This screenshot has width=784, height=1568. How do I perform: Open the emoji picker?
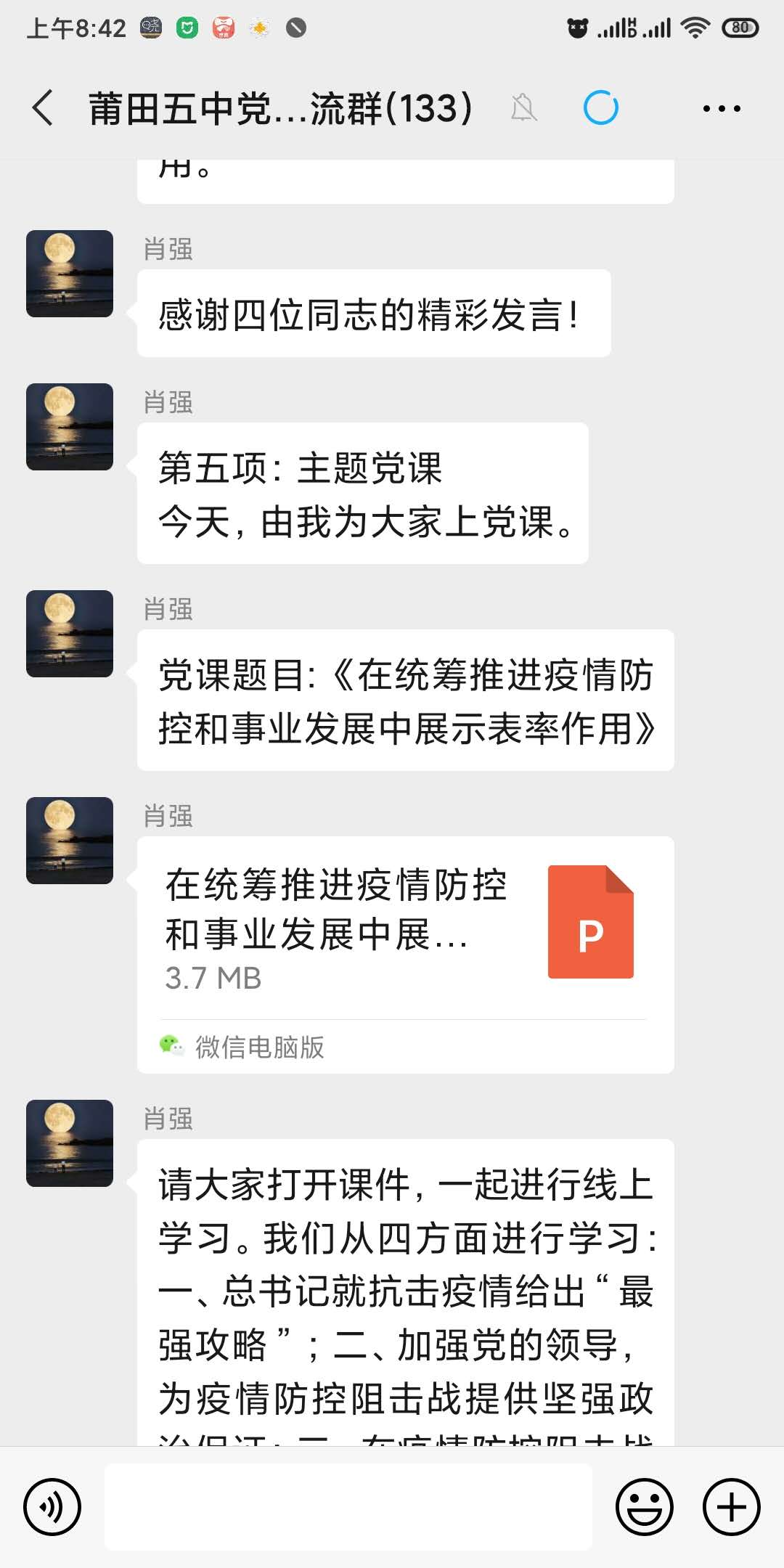tap(644, 1506)
